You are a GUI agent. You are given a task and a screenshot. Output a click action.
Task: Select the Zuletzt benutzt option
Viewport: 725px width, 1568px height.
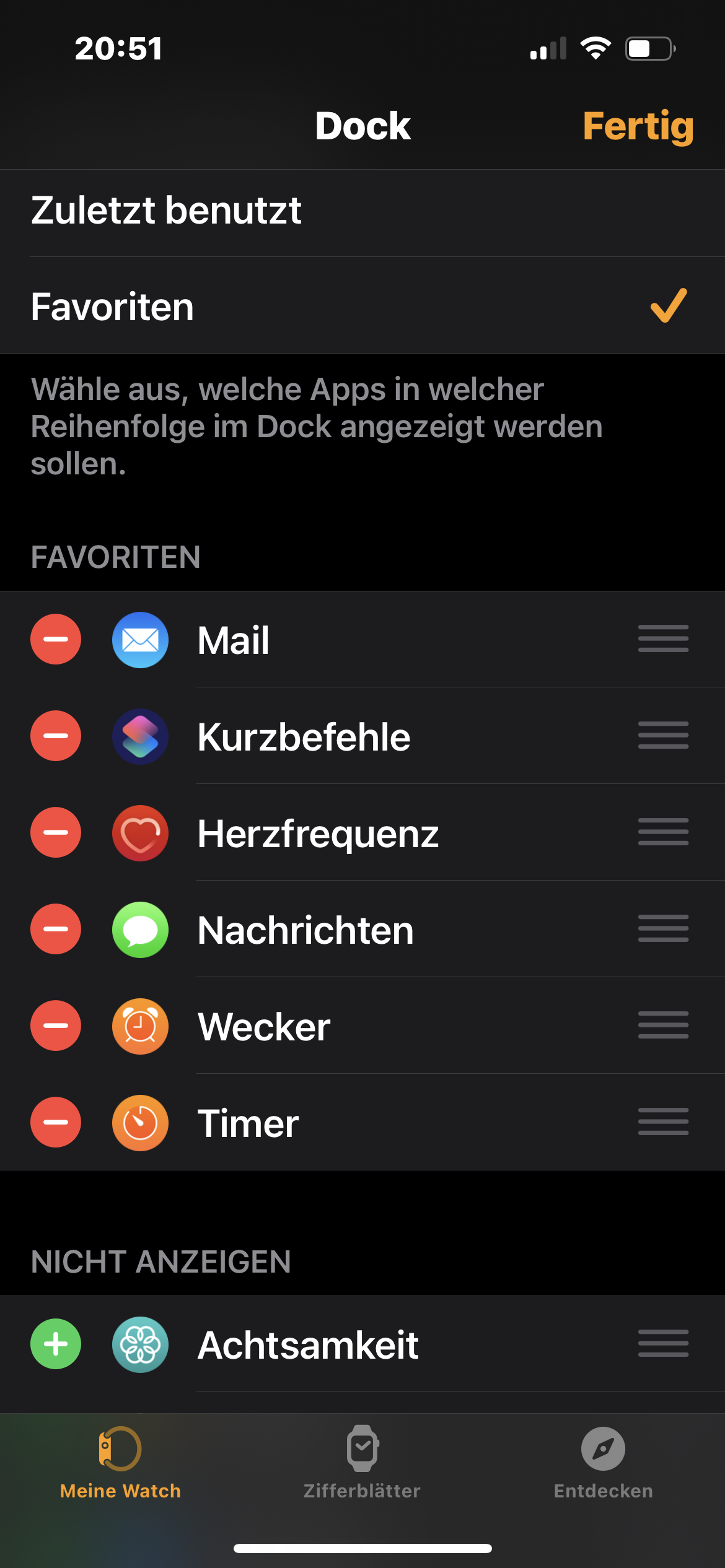362,211
